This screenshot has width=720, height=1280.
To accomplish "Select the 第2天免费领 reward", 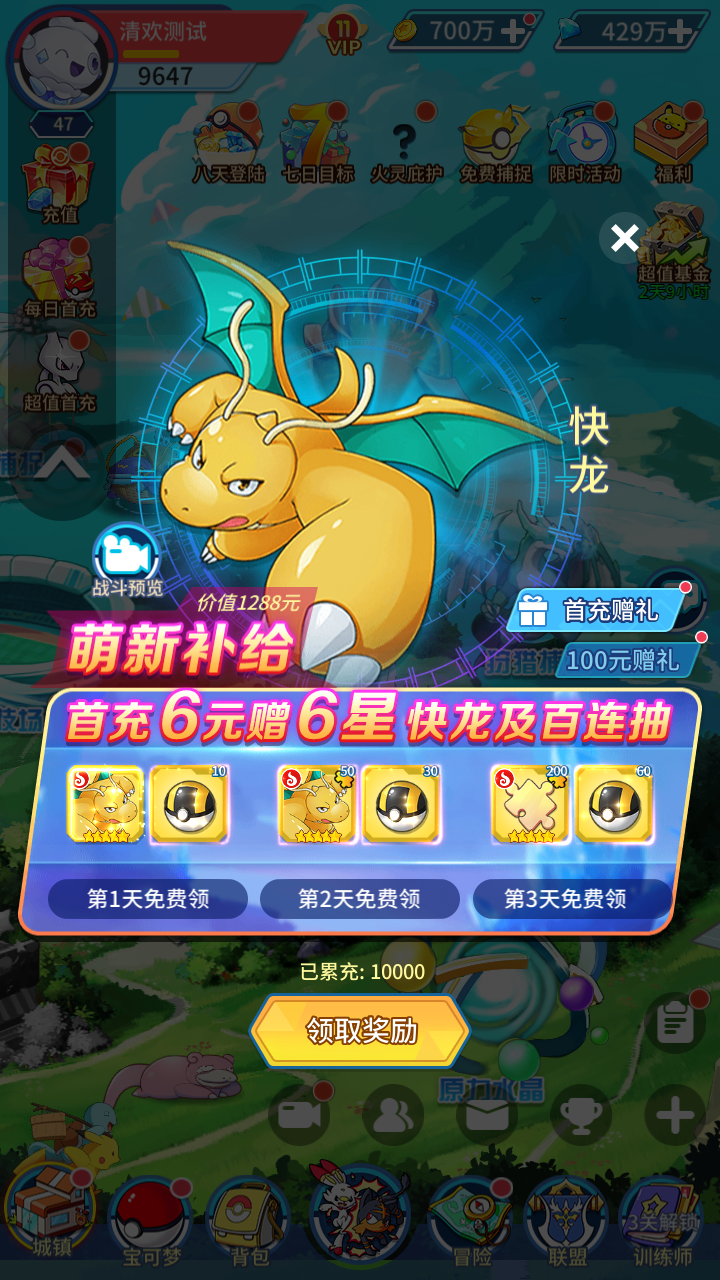I will pos(360,899).
